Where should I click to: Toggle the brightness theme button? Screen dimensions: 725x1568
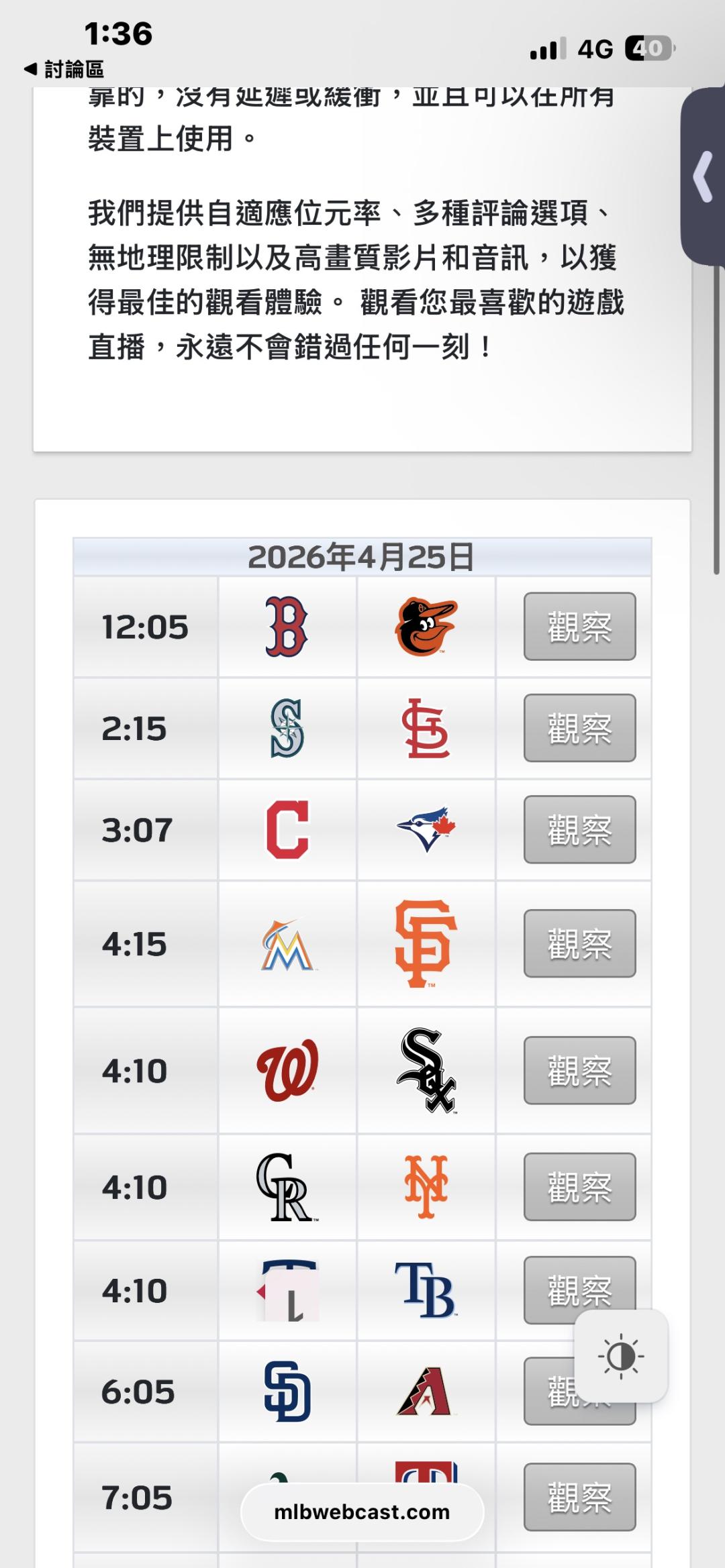tap(621, 1356)
